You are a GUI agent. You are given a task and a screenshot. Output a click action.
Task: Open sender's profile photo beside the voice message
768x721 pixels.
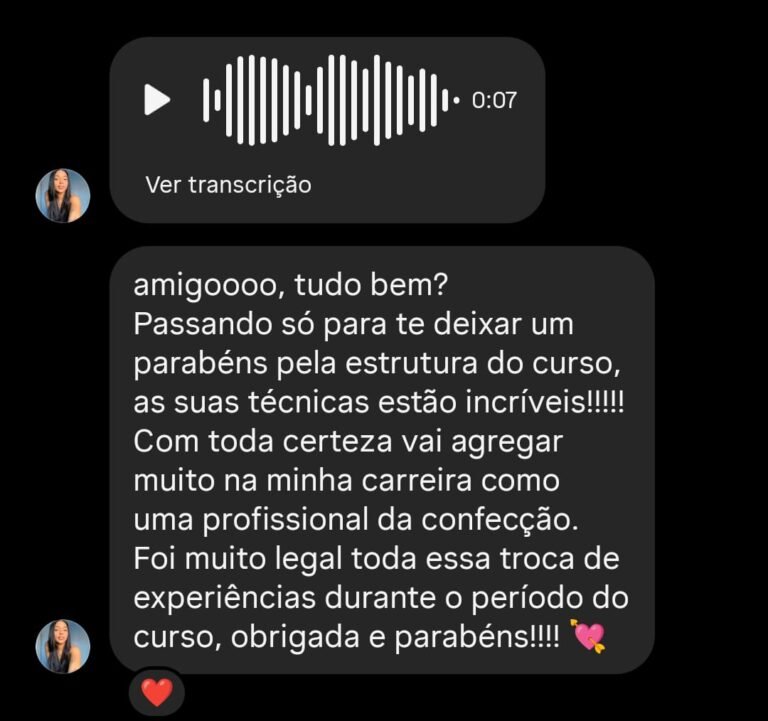pyautogui.click(x=63, y=196)
